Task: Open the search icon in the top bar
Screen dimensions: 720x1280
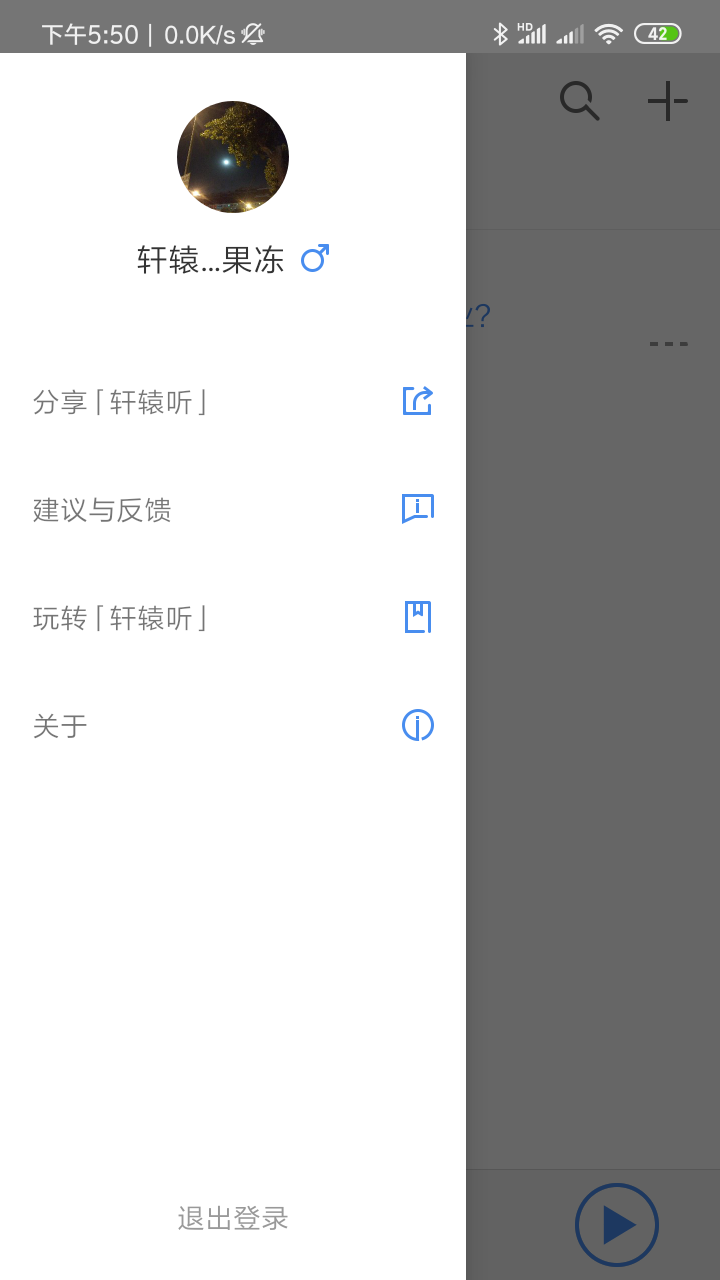Action: [580, 100]
